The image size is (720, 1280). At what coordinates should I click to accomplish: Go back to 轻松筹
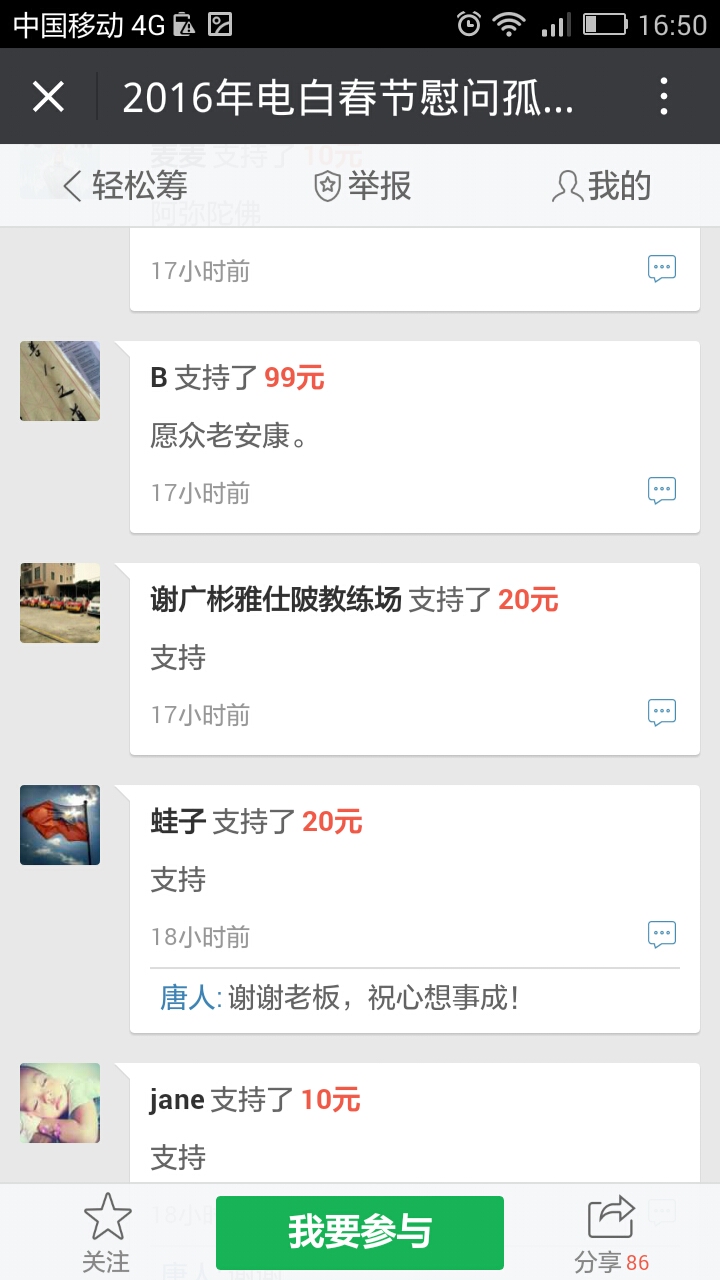tap(126, 186)
